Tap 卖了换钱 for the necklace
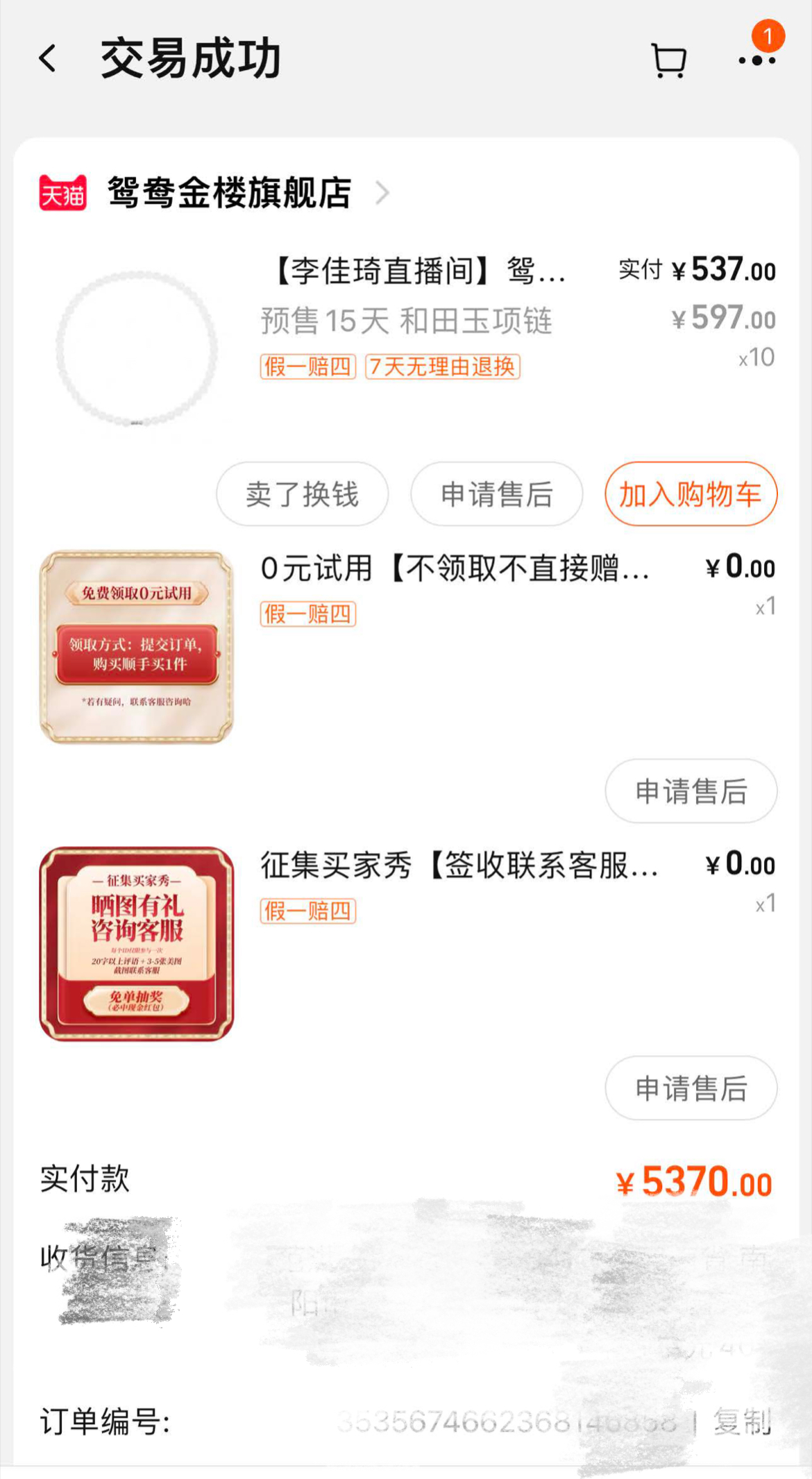The image size is (812, 1479). (x=302, y=494)
